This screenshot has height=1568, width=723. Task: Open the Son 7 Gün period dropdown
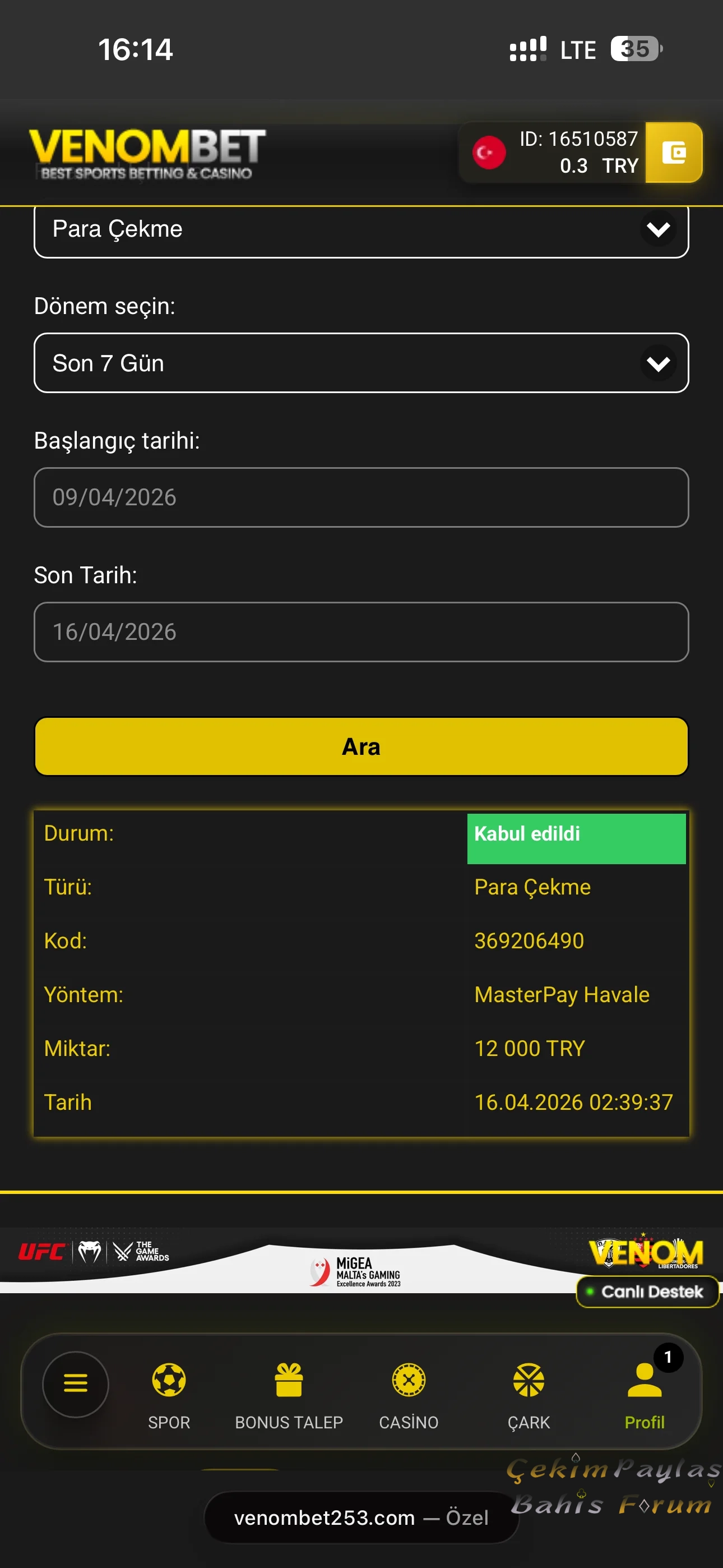pyautogui.click(x=361, y=363)
